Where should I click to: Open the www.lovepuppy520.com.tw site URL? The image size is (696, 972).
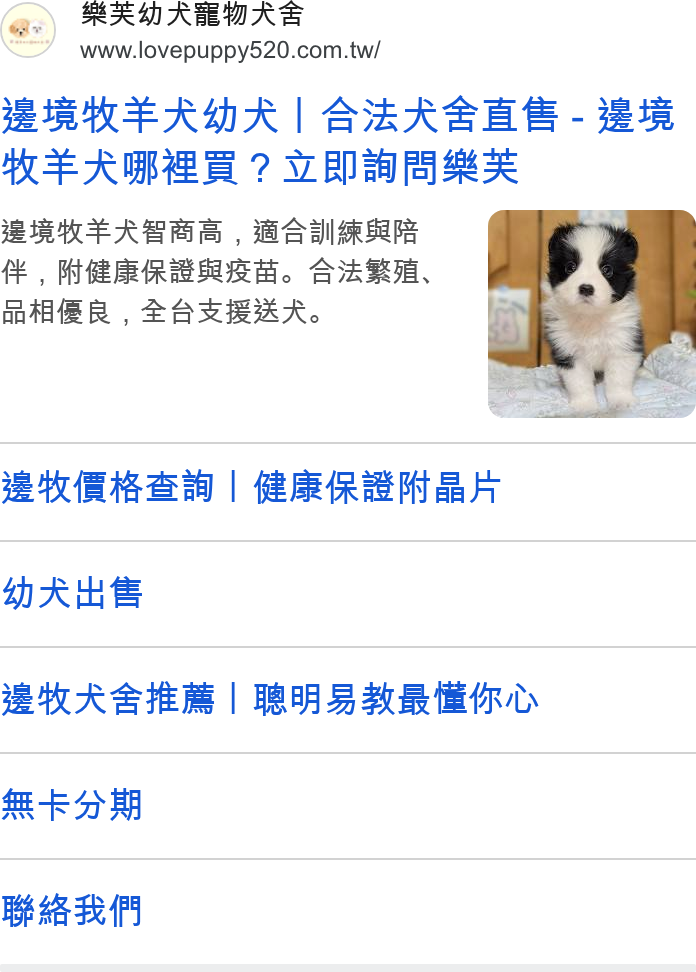coord(230,50)
